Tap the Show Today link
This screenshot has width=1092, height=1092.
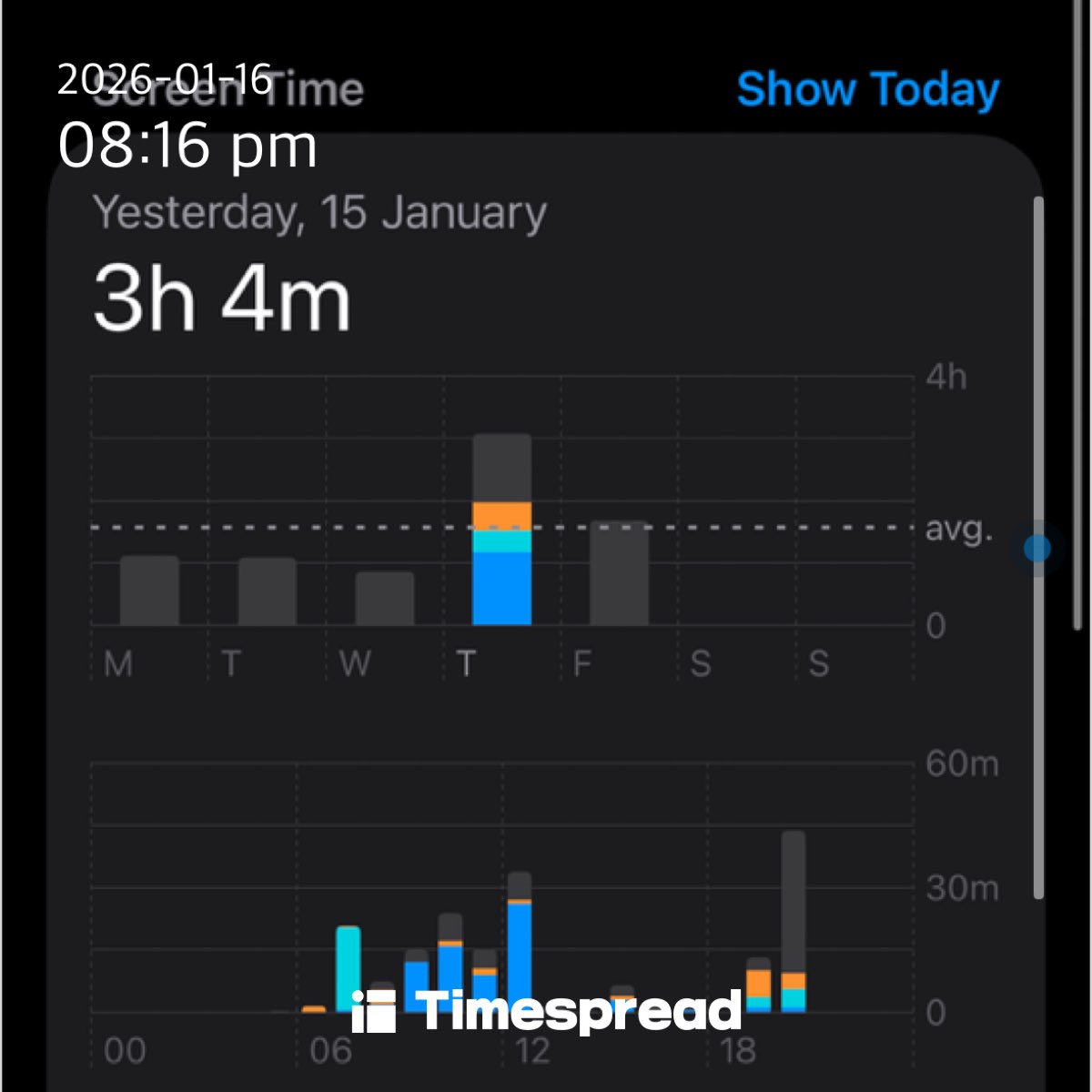point(867,89)
